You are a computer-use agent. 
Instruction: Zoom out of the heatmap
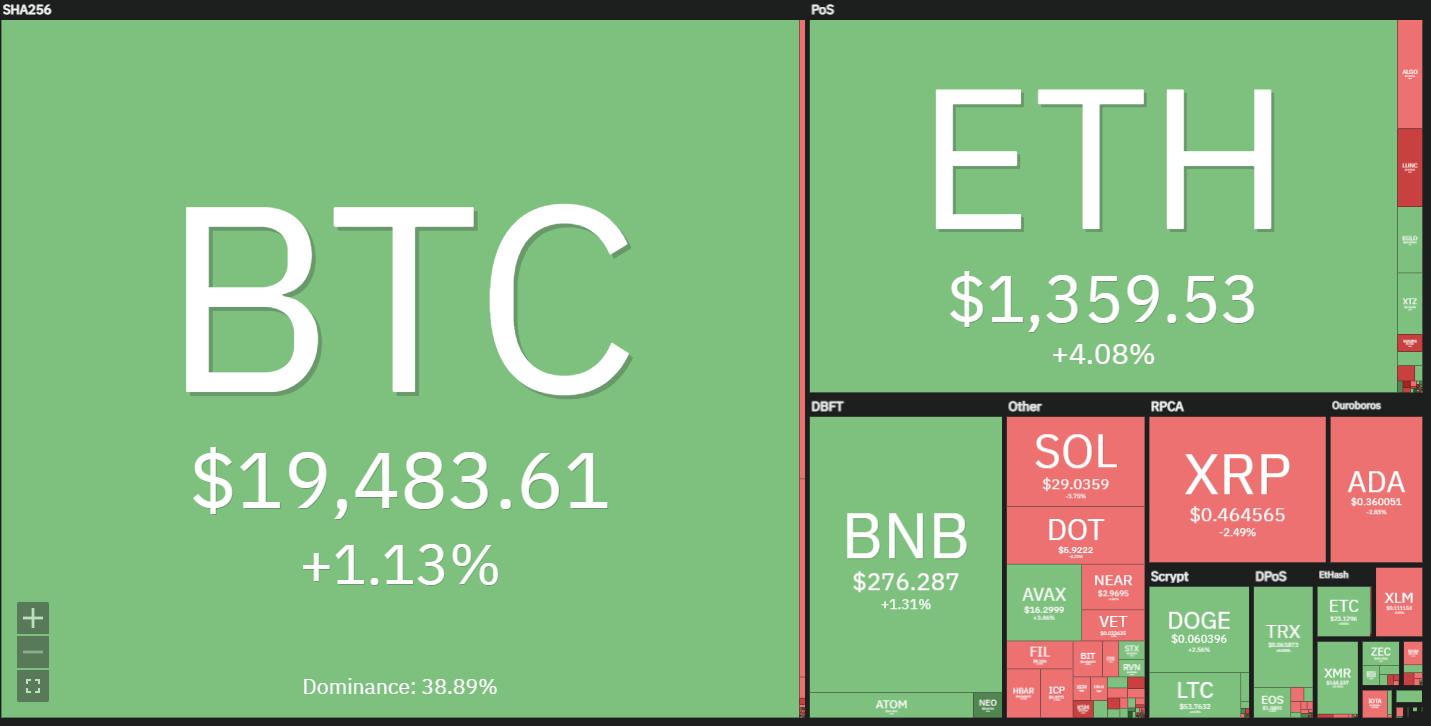[x=32, y=651]
